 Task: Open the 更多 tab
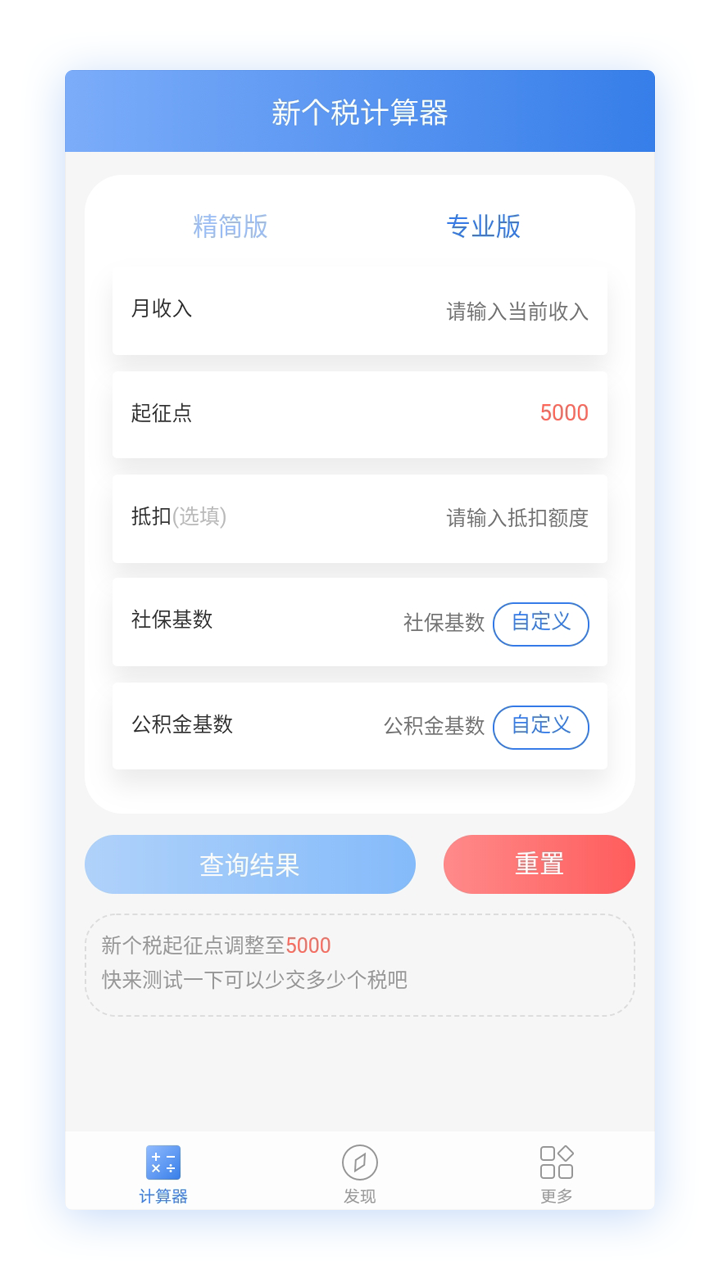557,1174
